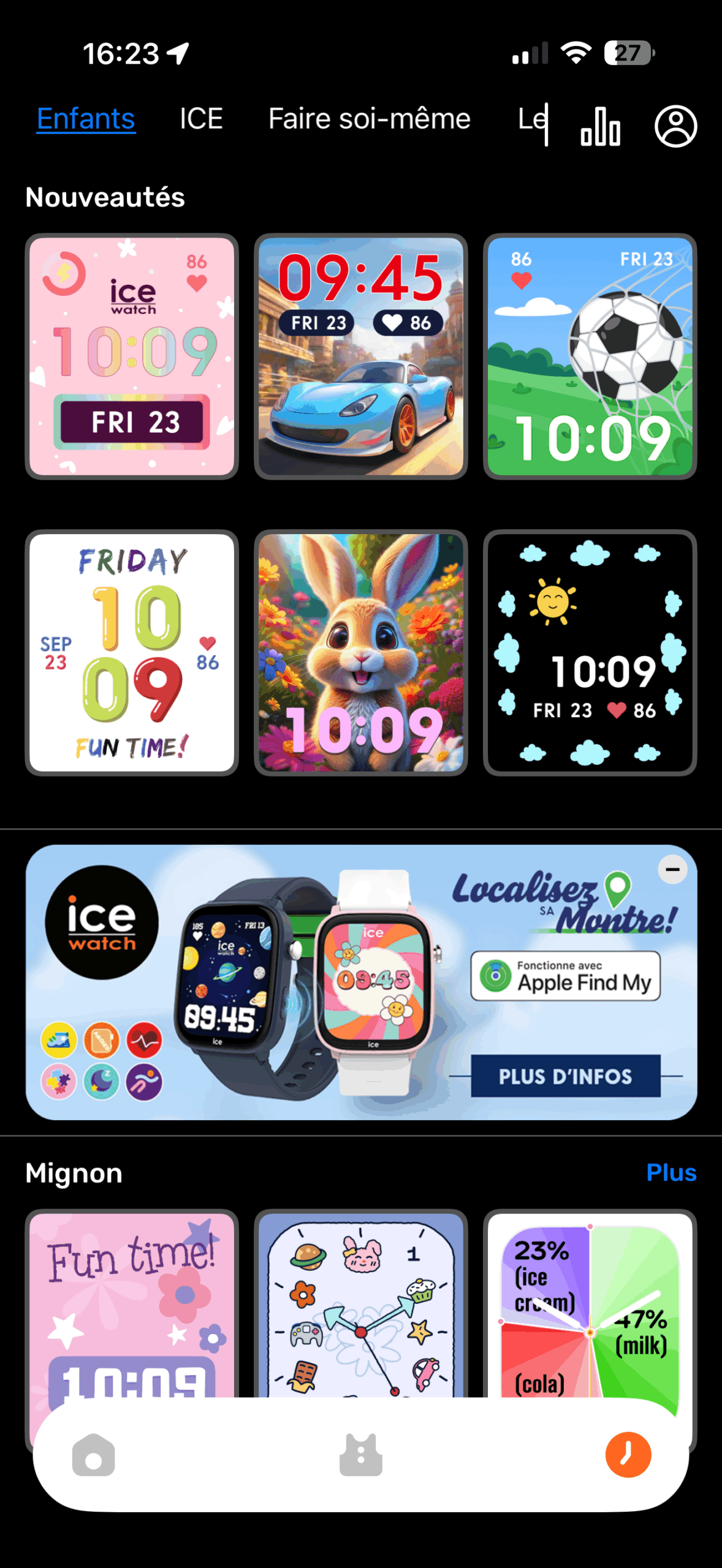Screen dimensions: 722x1568
Task: Select the analog icons clock watch face
Action: point(361,1305)
